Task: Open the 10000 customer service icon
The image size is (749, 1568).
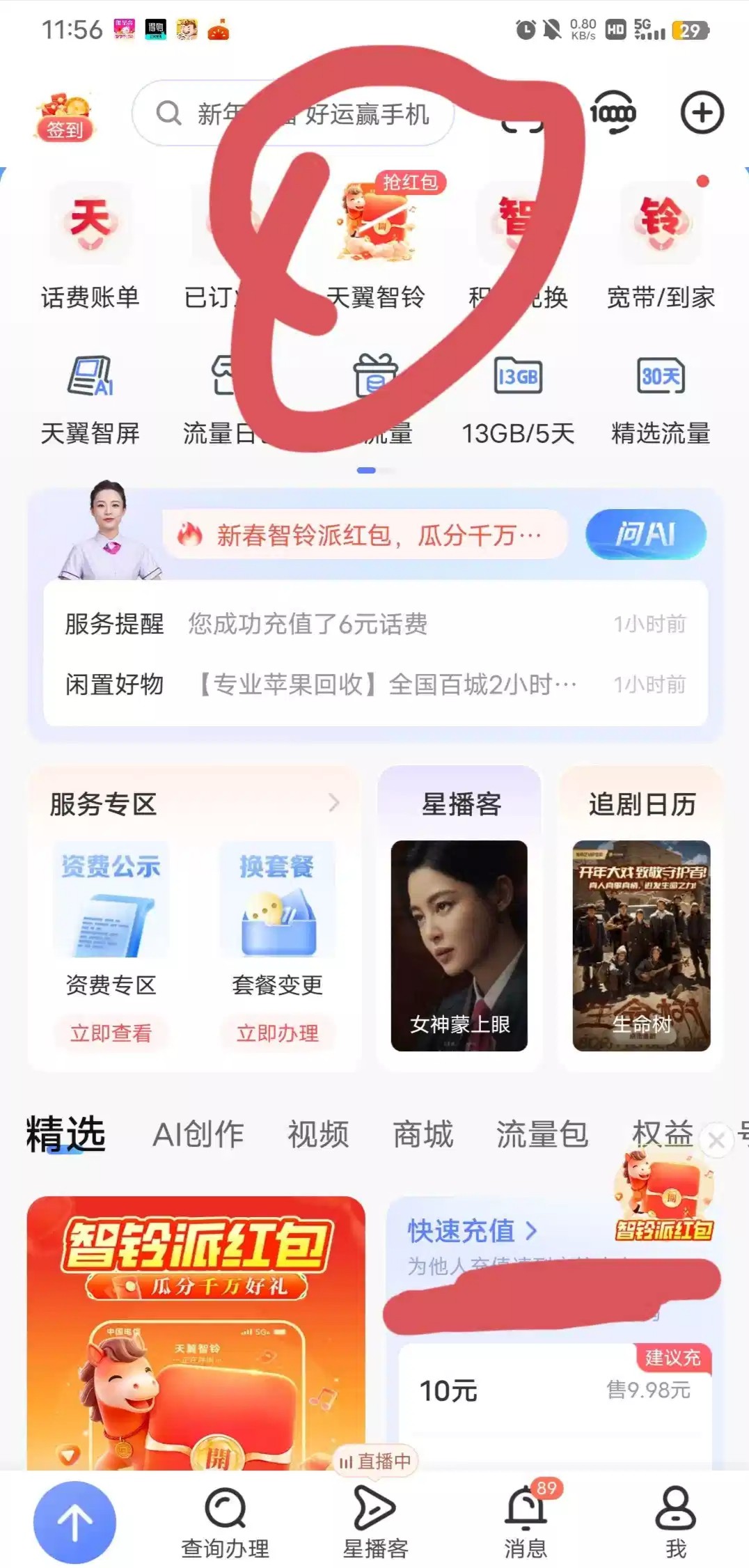Action: coord(612,113)
